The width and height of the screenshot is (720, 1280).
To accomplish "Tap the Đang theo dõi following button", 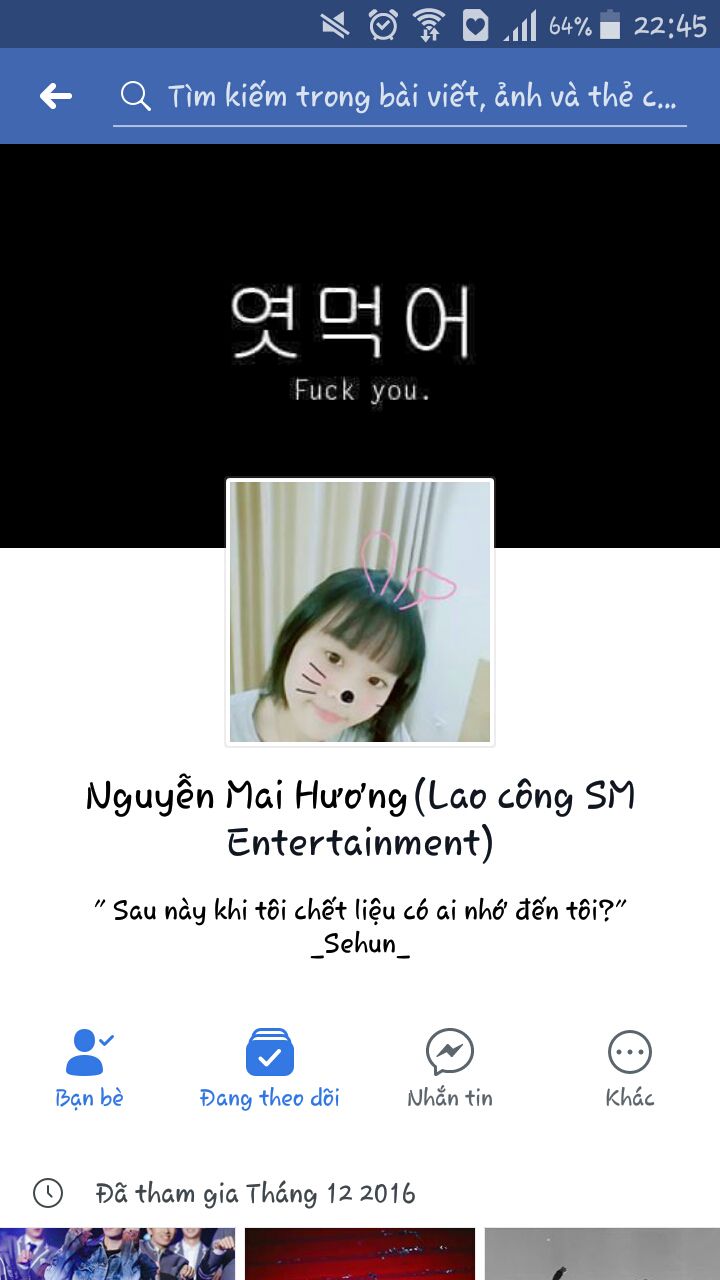I will tap(269, 1068).
